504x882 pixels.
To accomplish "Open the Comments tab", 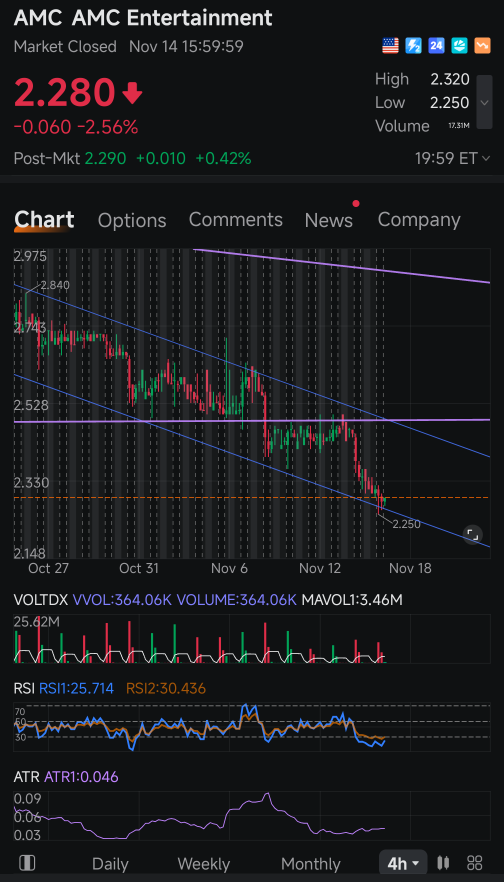I will tap(236, 219).
